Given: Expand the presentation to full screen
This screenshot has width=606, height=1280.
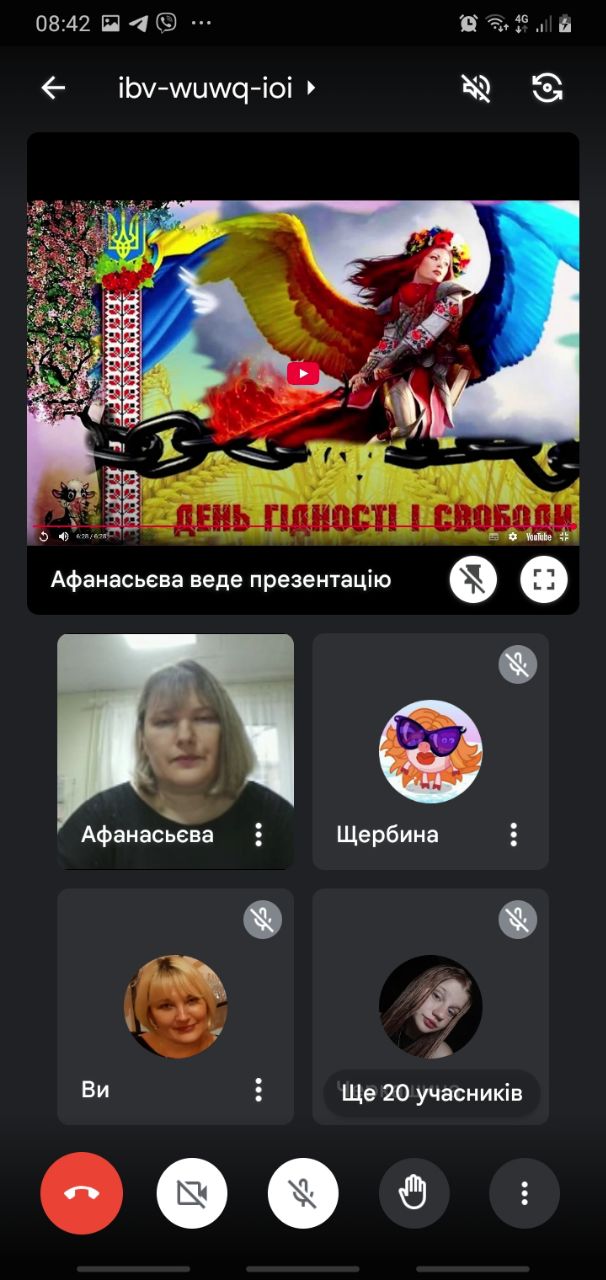Looking at the screenshot, I should [x=544, y=580].
